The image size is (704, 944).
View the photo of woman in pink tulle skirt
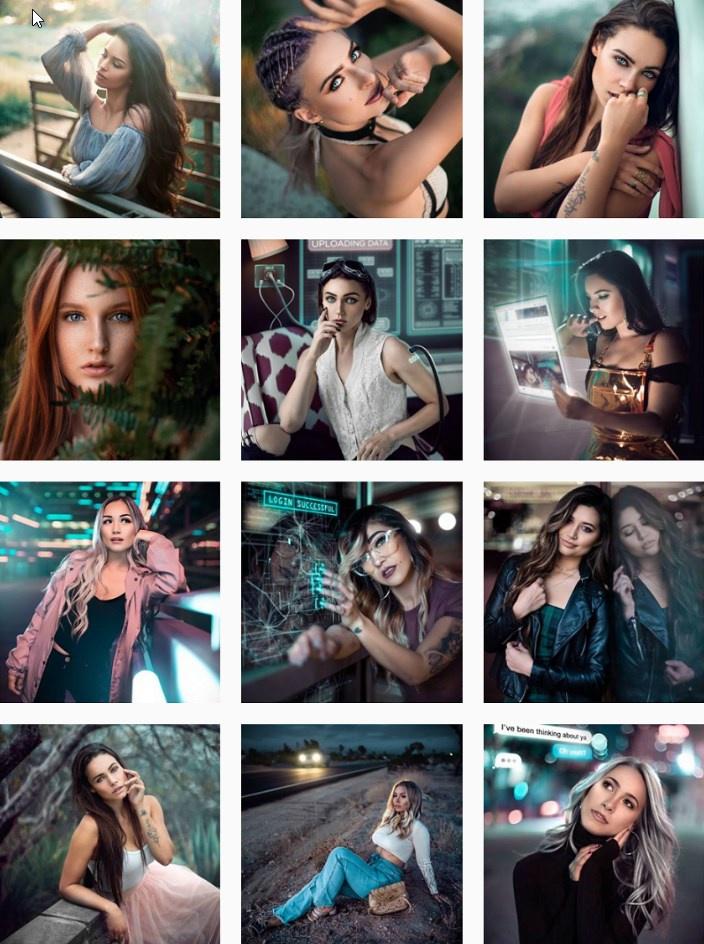point(110,833)
